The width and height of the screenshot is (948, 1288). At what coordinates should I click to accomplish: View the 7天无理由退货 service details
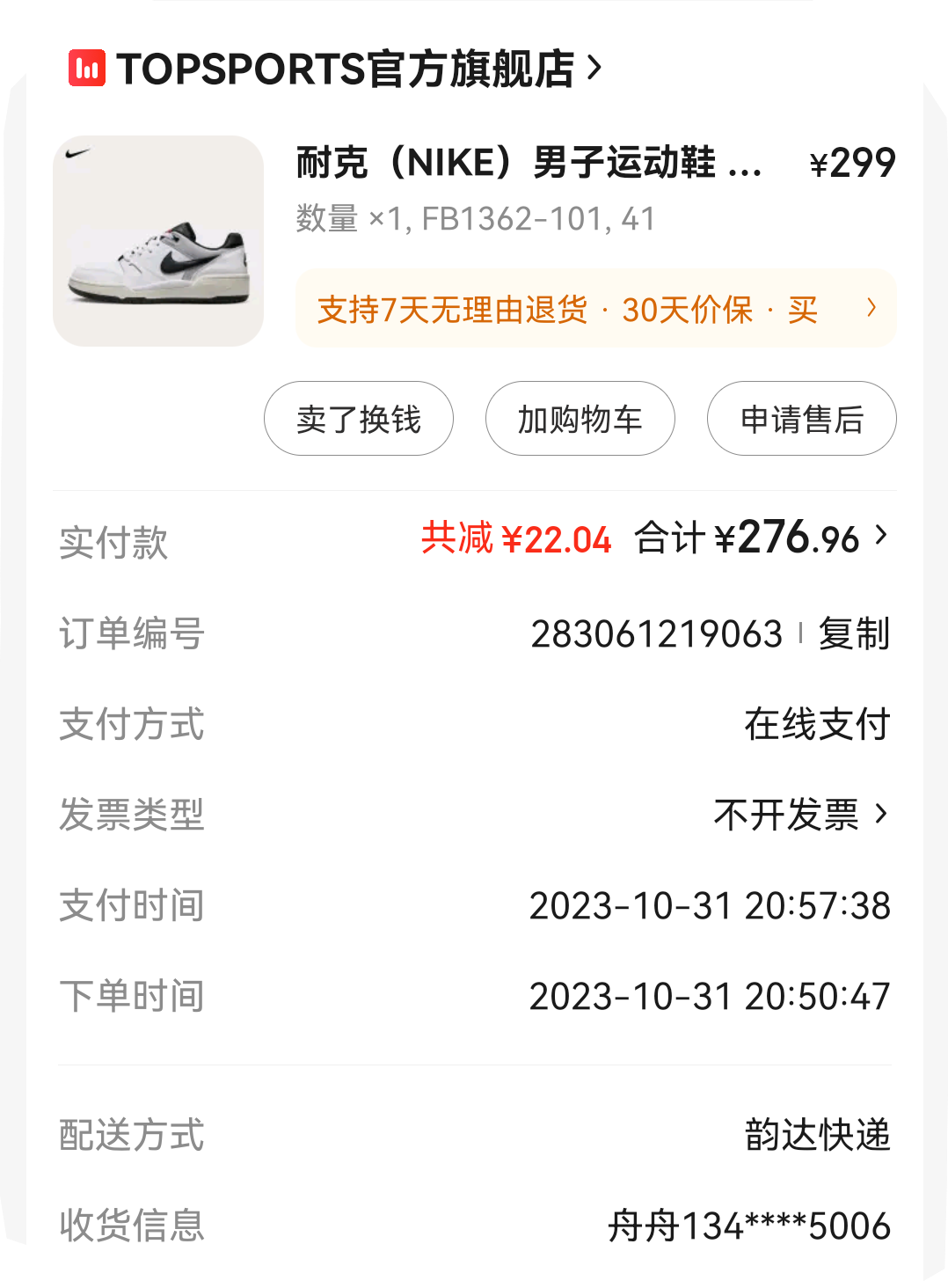[595, 309]
